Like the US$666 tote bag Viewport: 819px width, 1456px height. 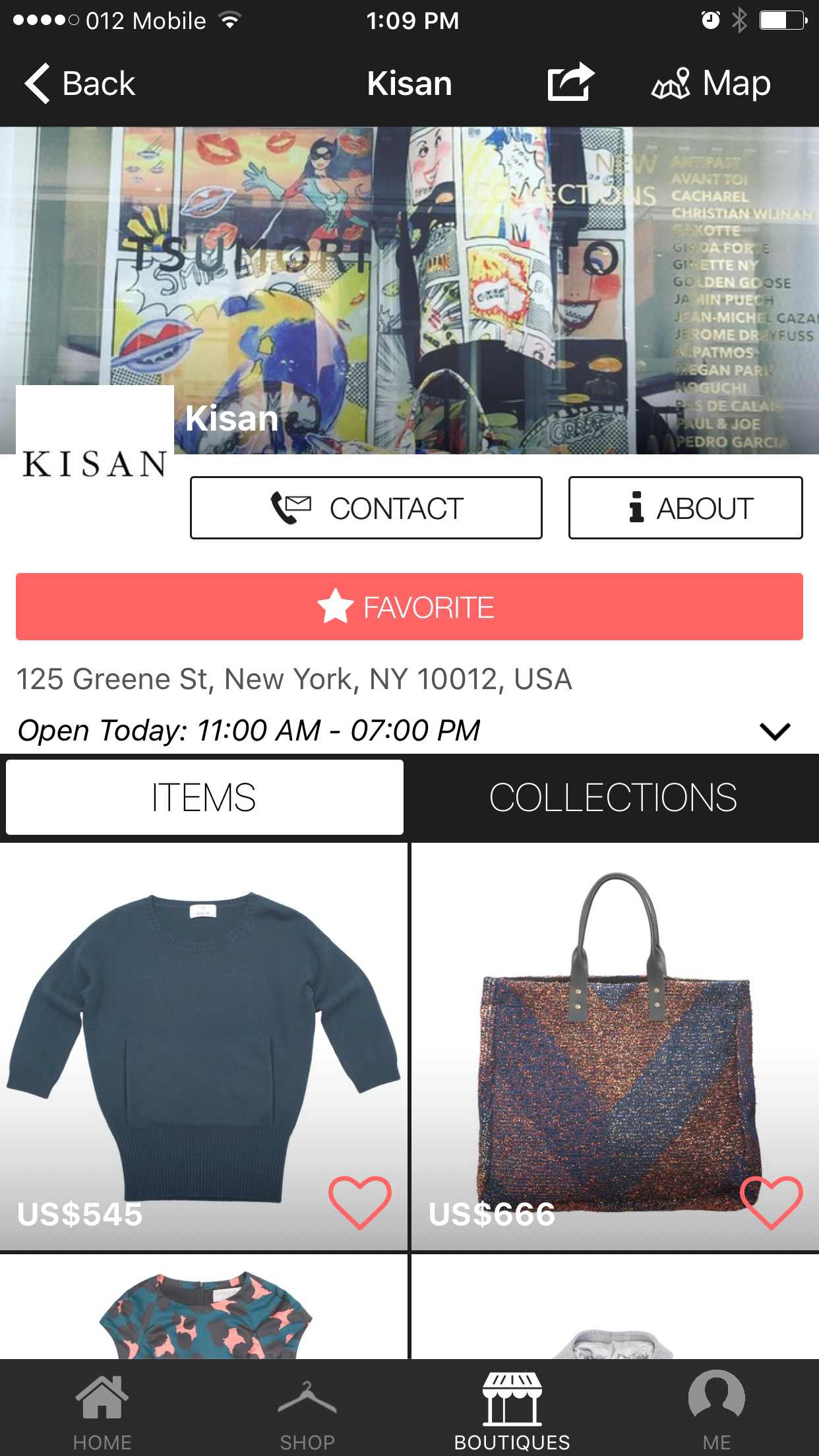771,1201
